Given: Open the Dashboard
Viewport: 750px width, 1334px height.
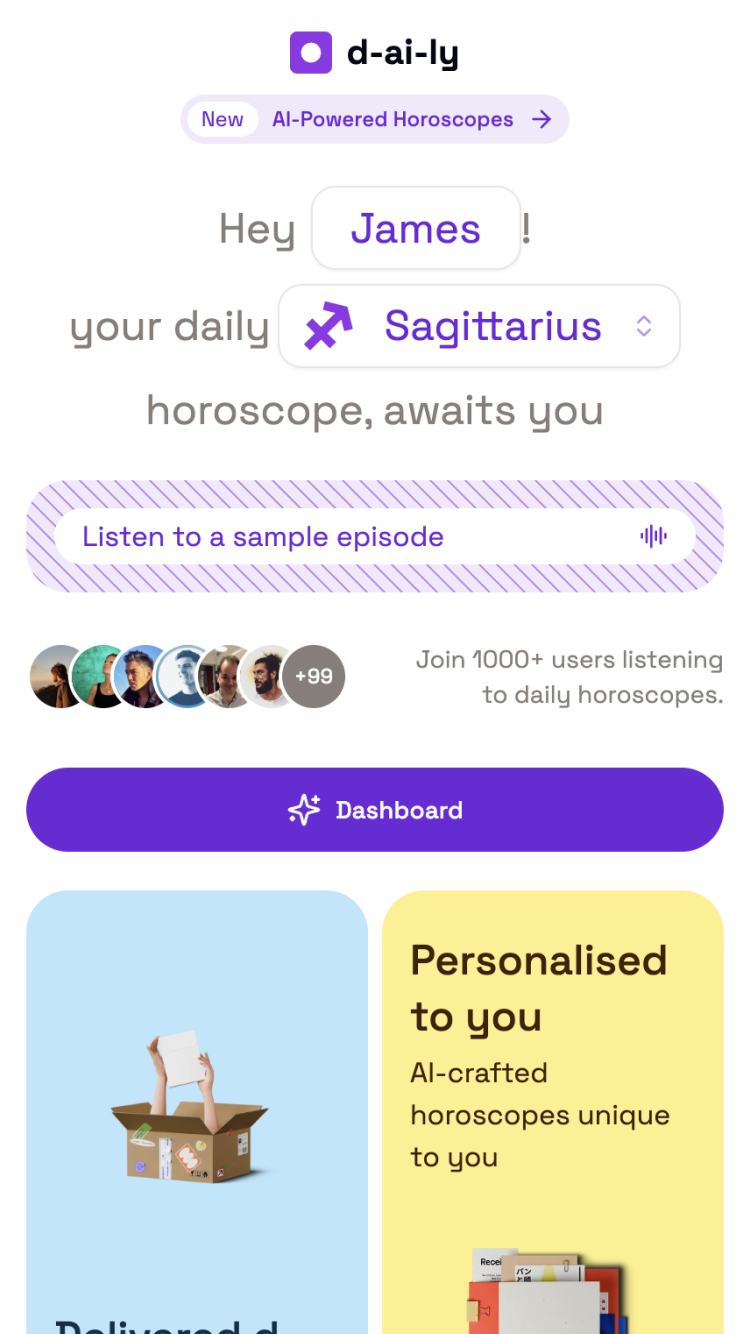Looking at the screenshot, I should pos(375,810).
